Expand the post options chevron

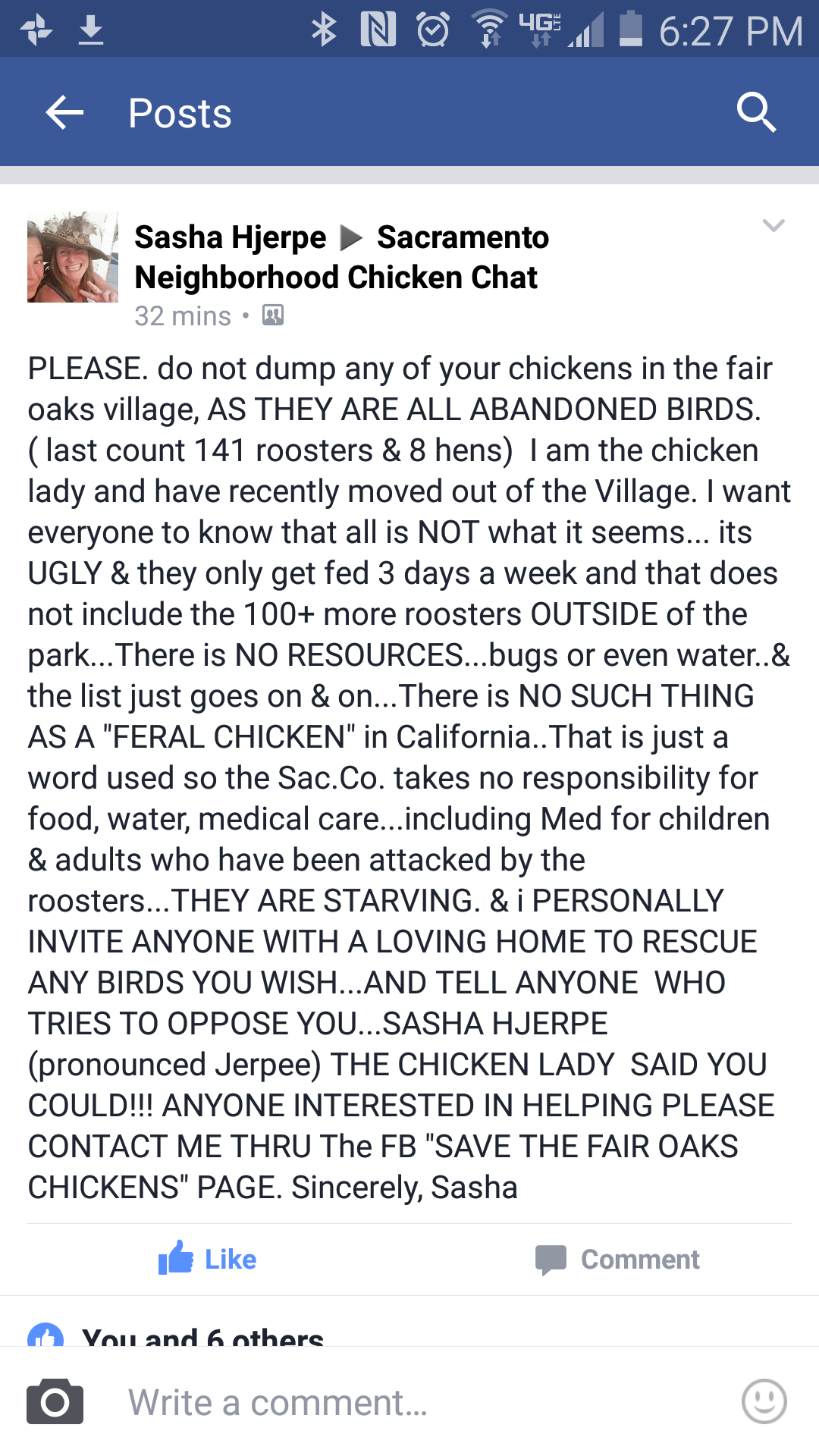coord(773,226)
